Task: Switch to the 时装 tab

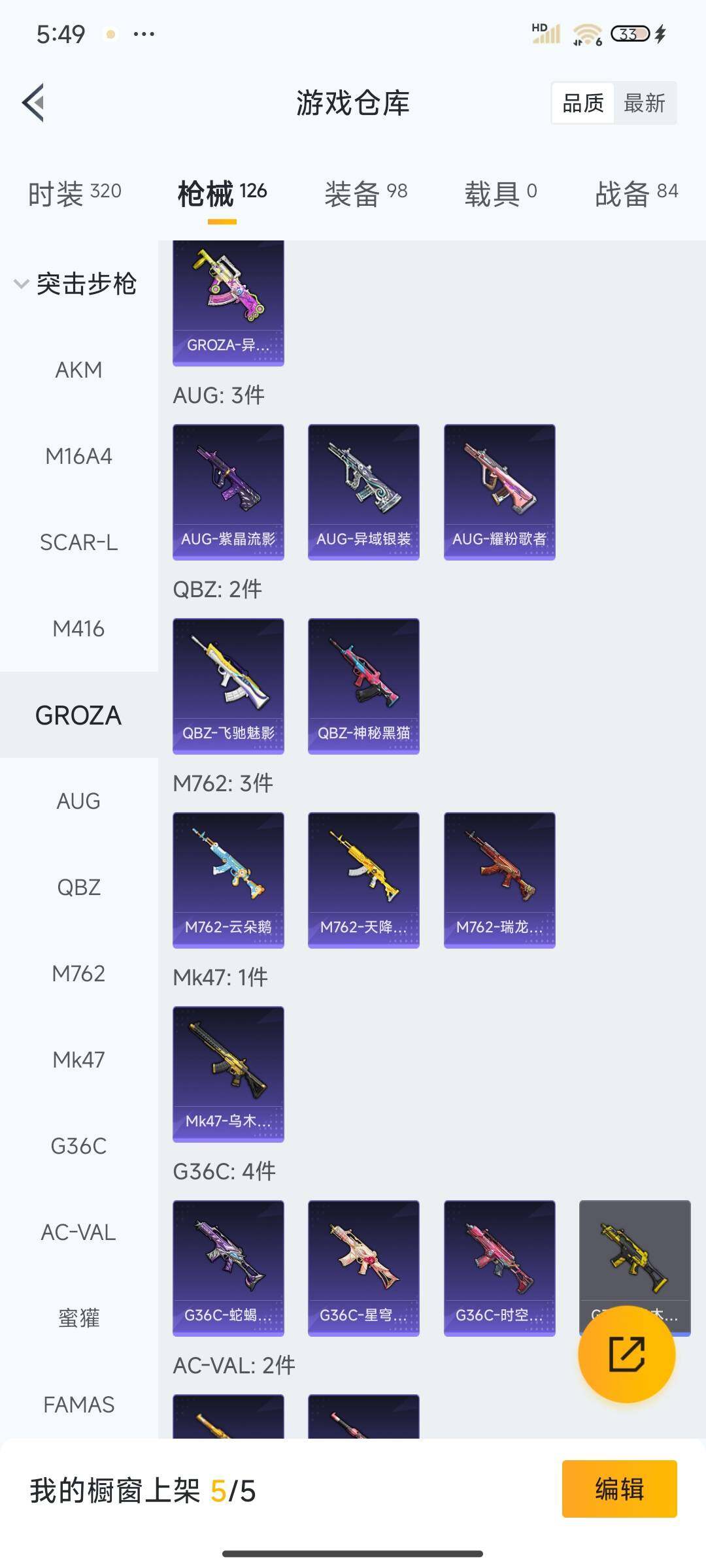Action: [x=75, y=193]
